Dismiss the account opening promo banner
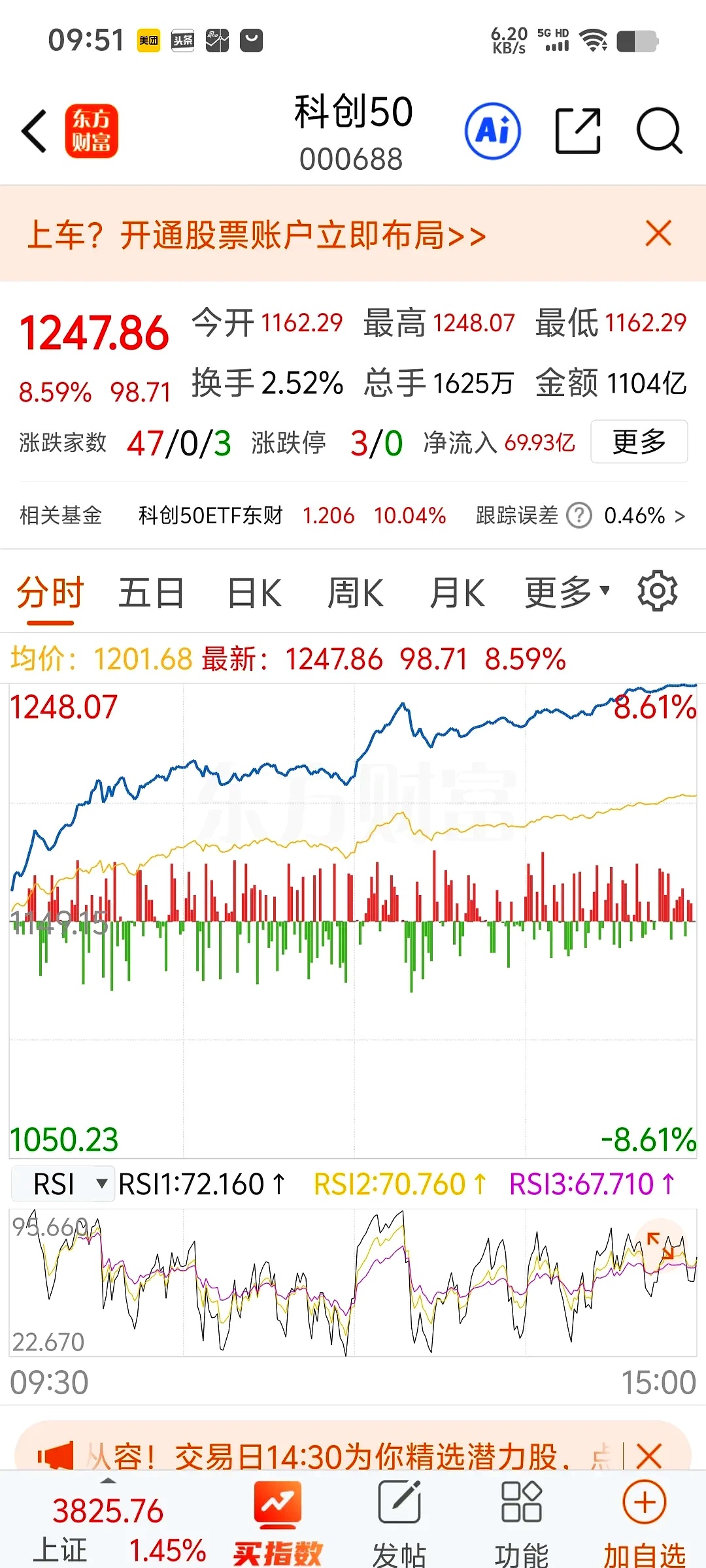Image resolution: width=706 pixels, height=1568 pixels. coord(658,234)
